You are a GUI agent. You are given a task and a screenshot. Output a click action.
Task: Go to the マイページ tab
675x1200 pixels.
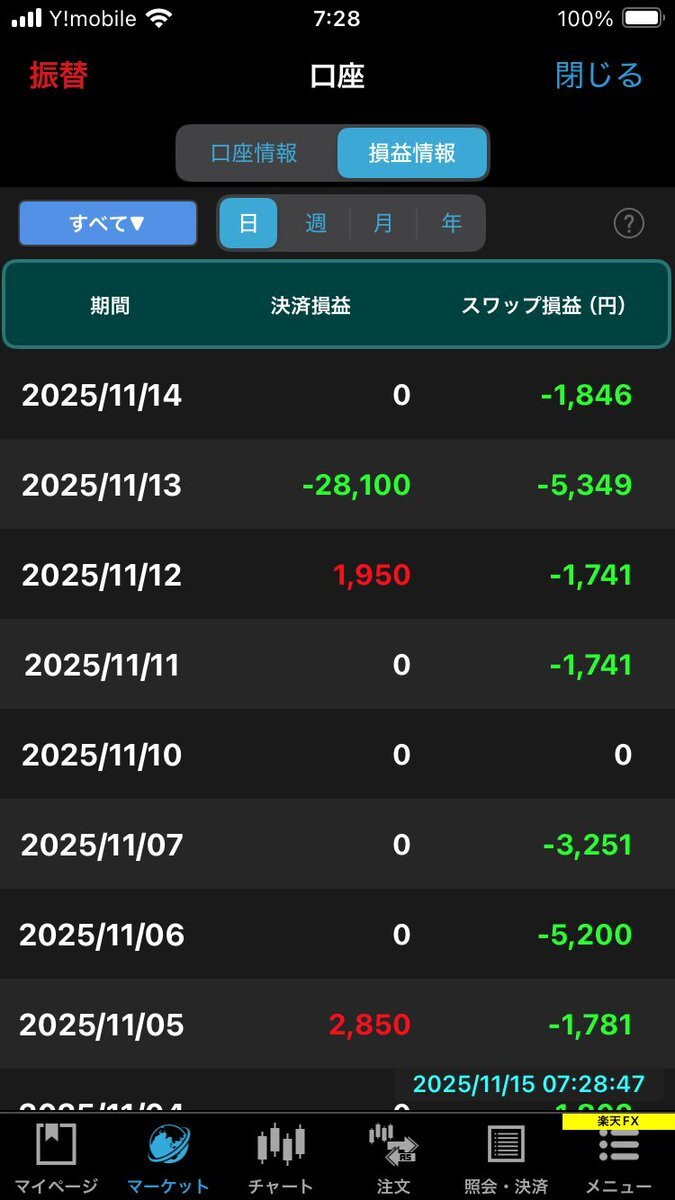click(56, 1158)
